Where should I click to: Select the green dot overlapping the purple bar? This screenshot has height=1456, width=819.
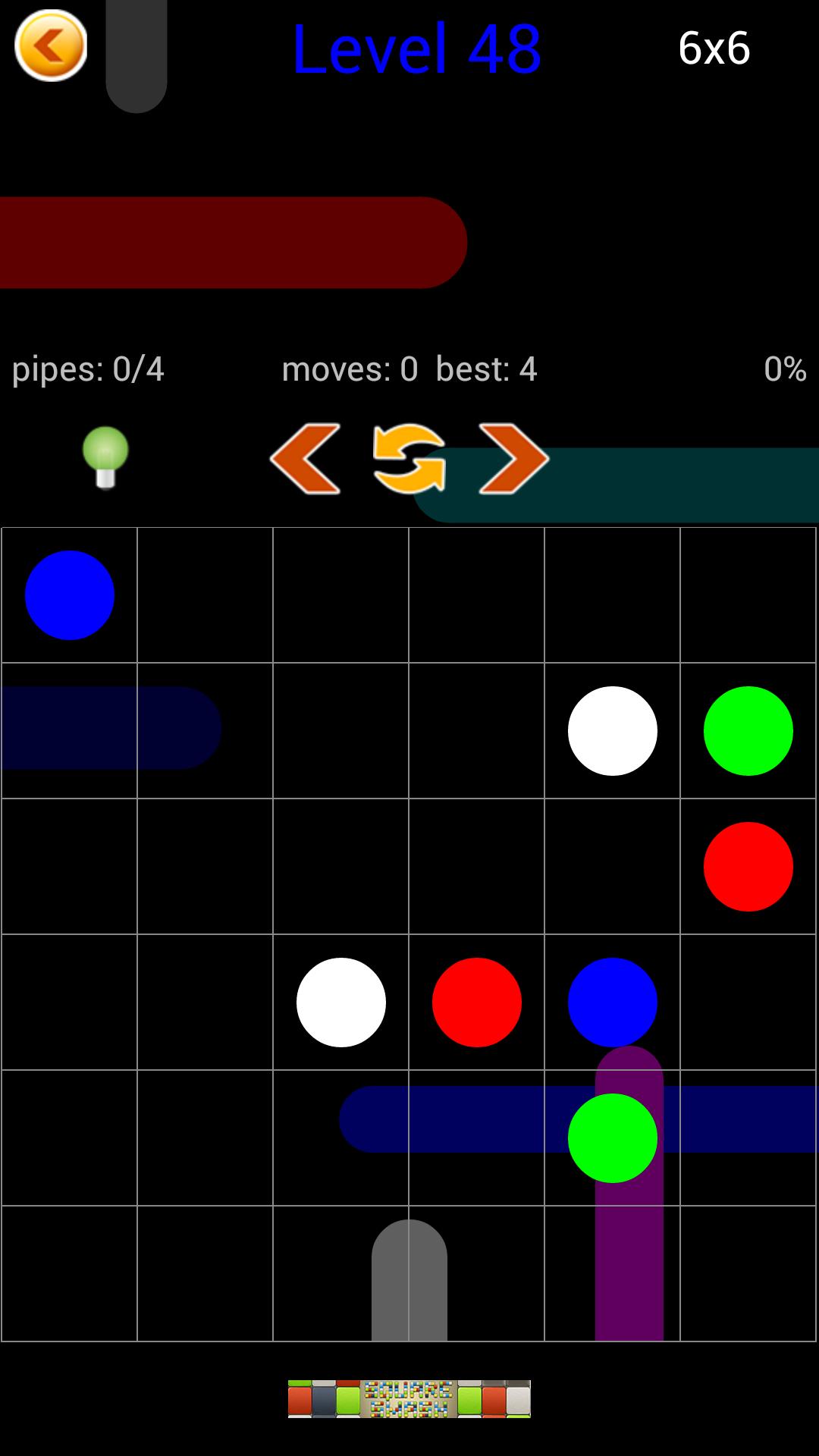click(612, 1137)
